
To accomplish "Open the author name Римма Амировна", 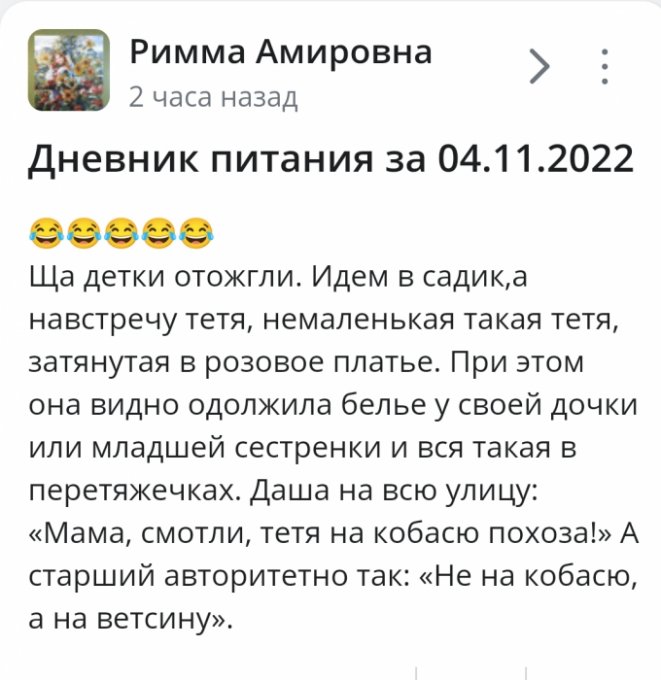I will point(281,53).
